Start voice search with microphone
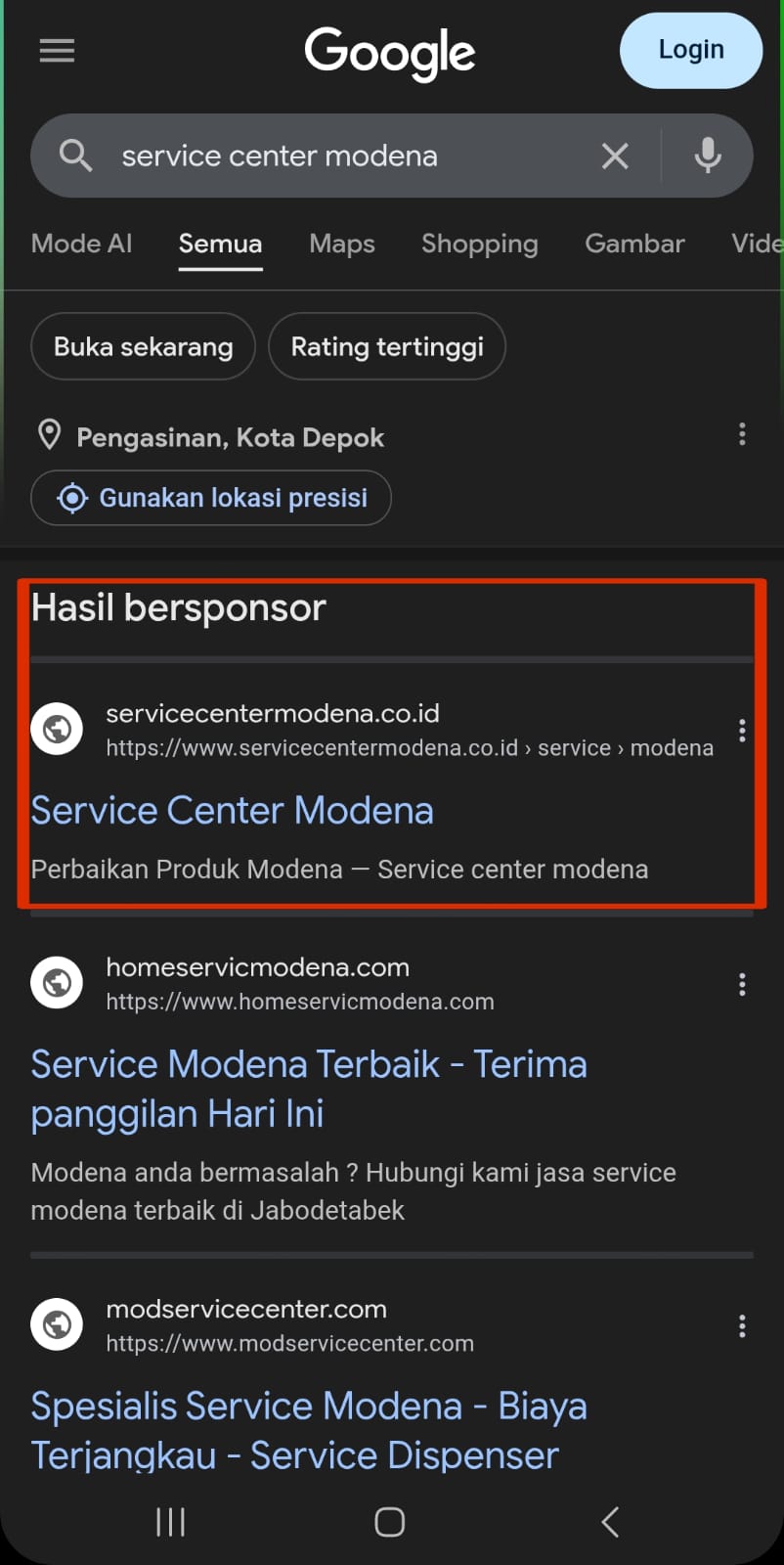784x1565 pixels. click(x=708, y=156)
